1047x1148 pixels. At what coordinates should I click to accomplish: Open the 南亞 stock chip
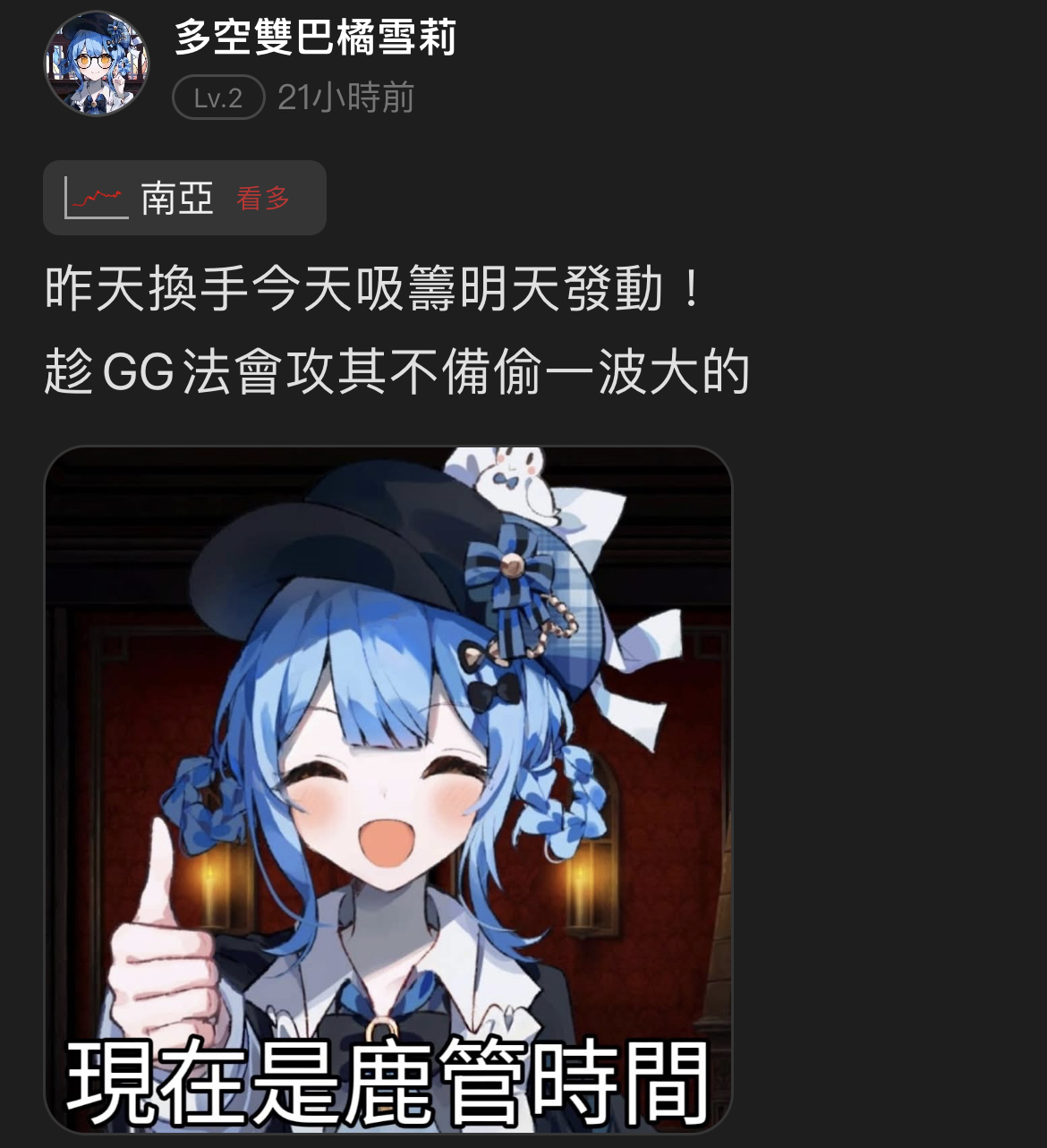pyautogui.click(x=184, y=198)
